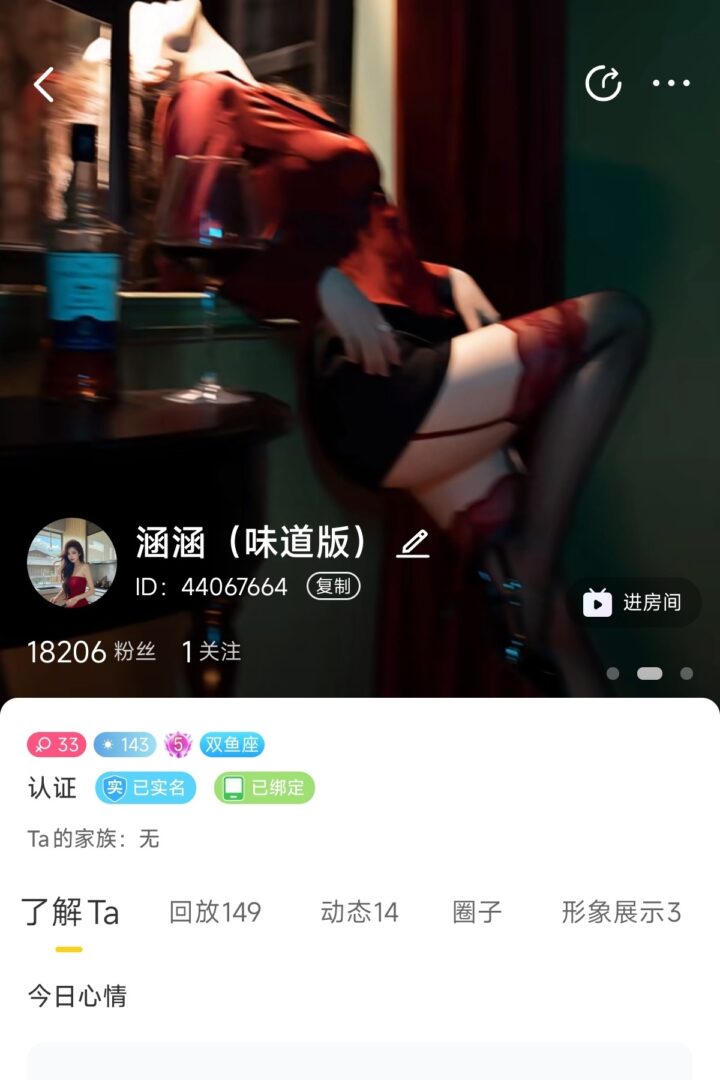View the 18206 粉丝 followers list
Image resolution: width=720 pixels, height=1080 pixels.
click(x=91, y=652)
